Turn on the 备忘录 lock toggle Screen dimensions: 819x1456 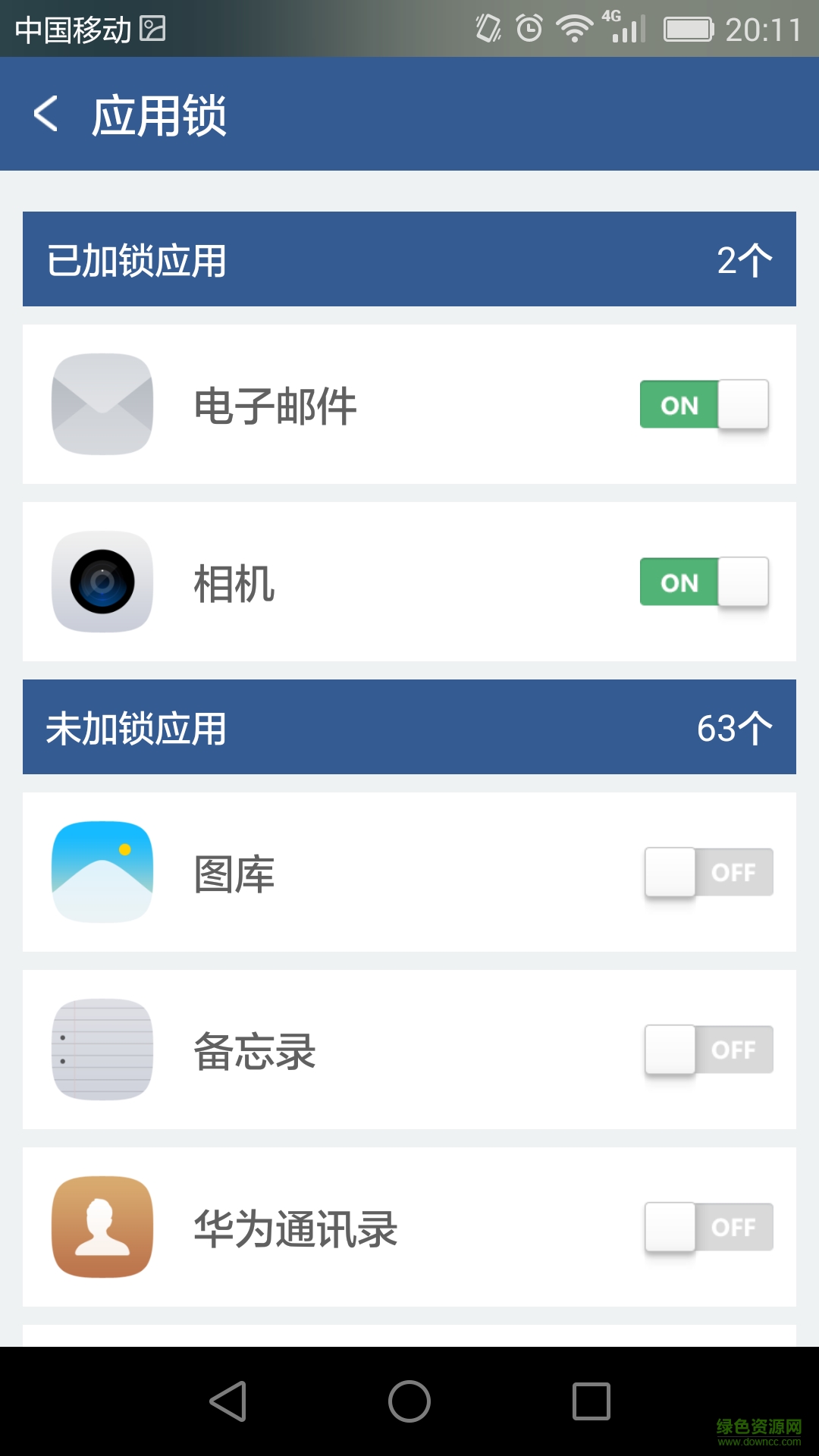708,1050
